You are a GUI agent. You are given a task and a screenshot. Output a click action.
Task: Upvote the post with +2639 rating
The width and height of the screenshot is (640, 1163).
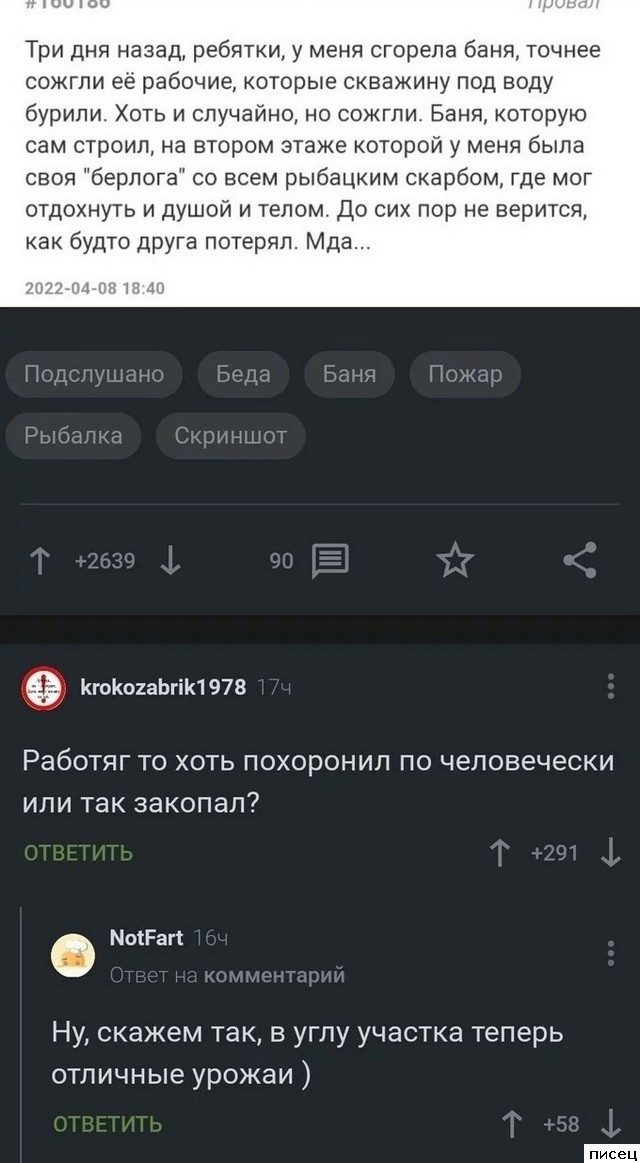point(40,562)
